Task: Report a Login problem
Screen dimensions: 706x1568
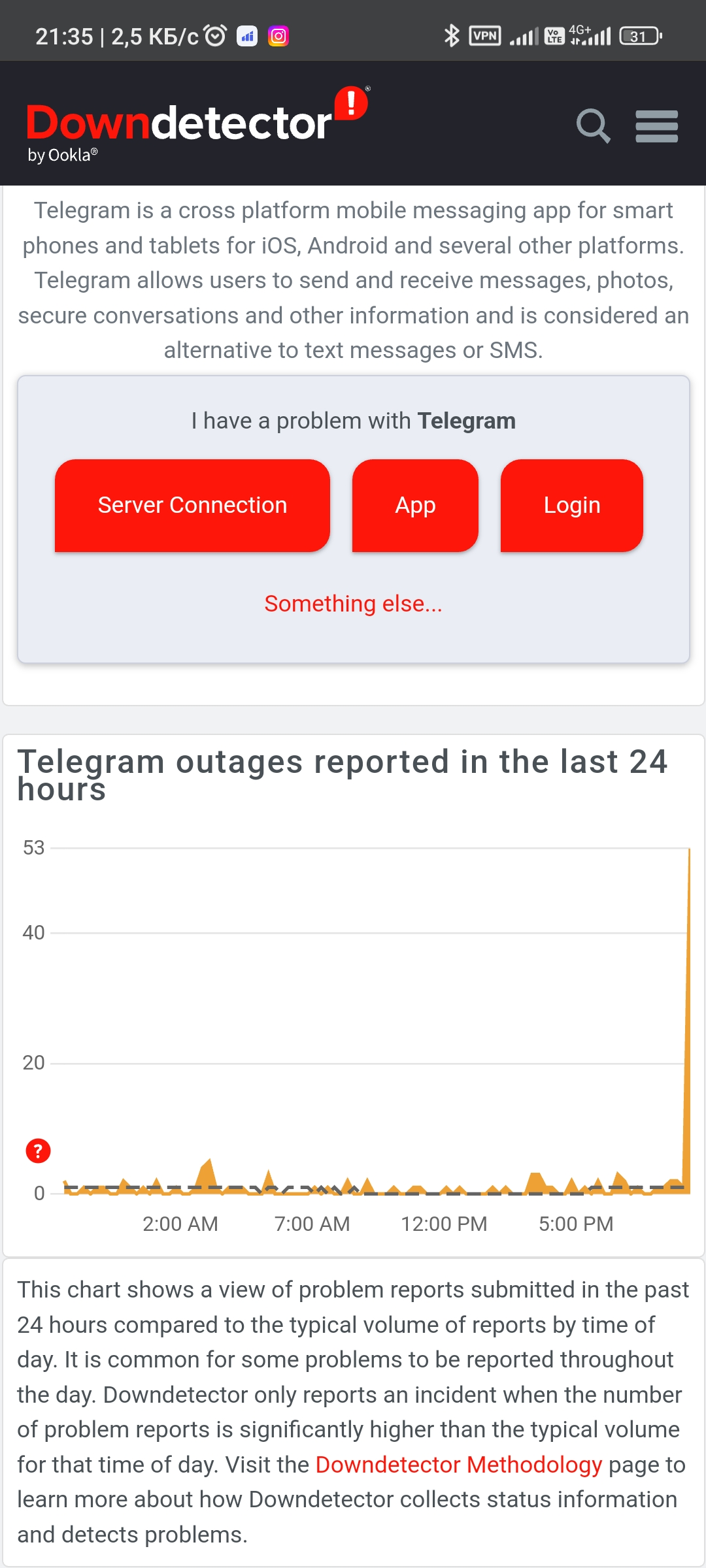Action: point(572,505)
